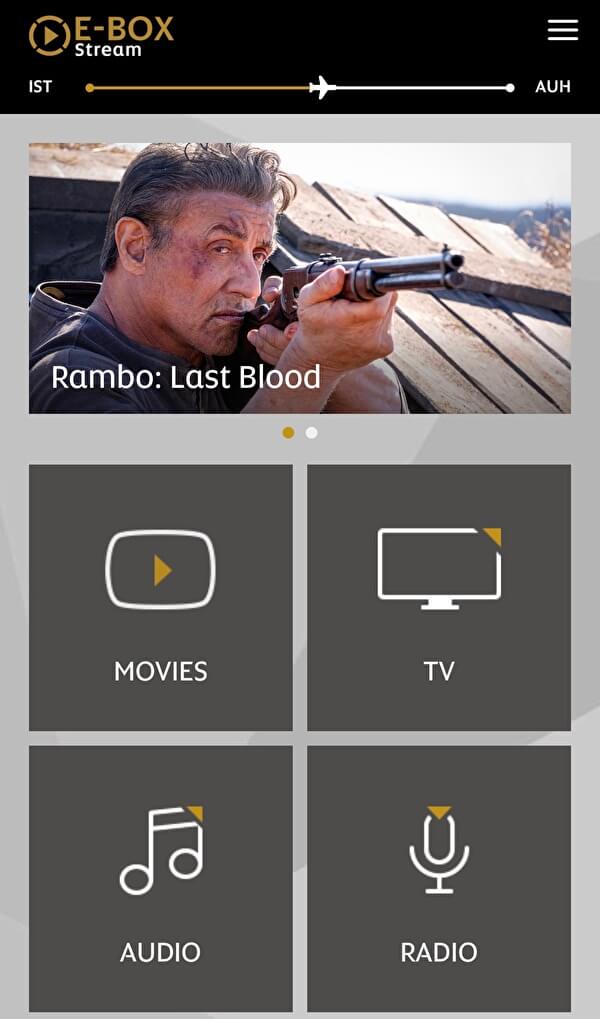Viewport: 600px width, 1019px height.
Task: Open the Rambo: Last Blood banner
Action: pyautogui.click(x=300, y=278)
